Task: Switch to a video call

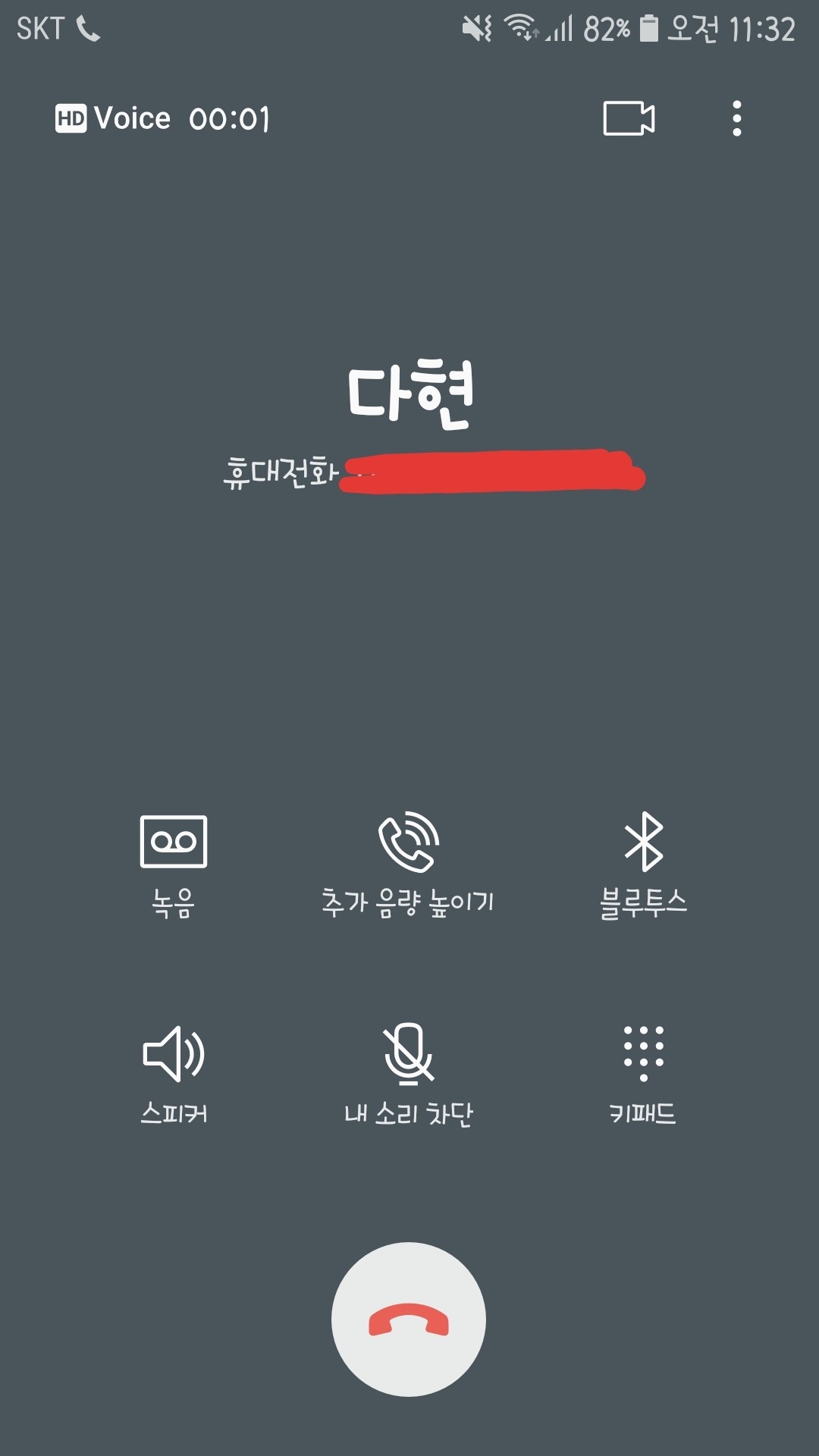Action: click(629, 118)
